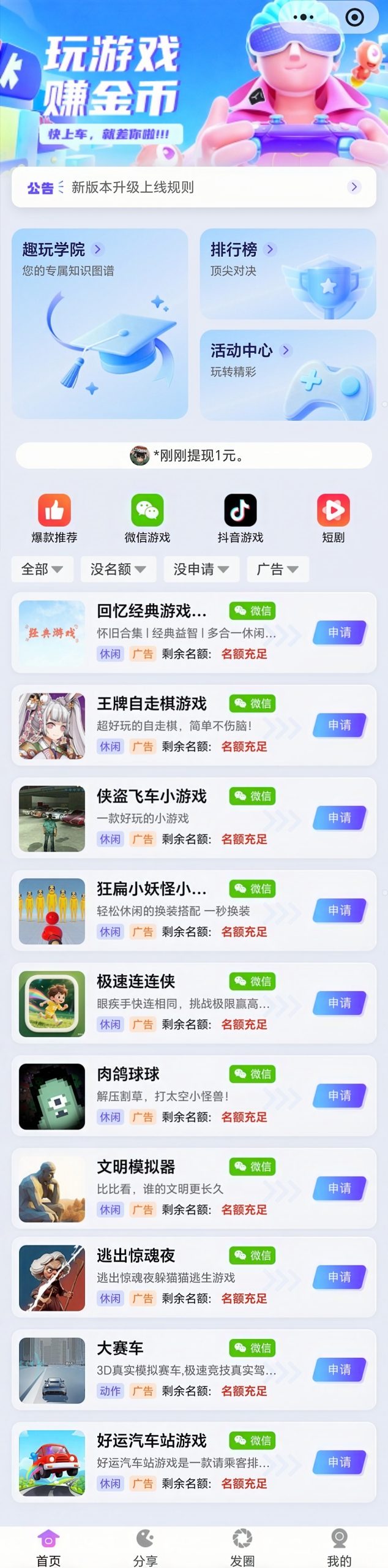Apply for 王牌自走棋游戏
The height and width of the screenshot is (1568, 388).
point(340,725)
